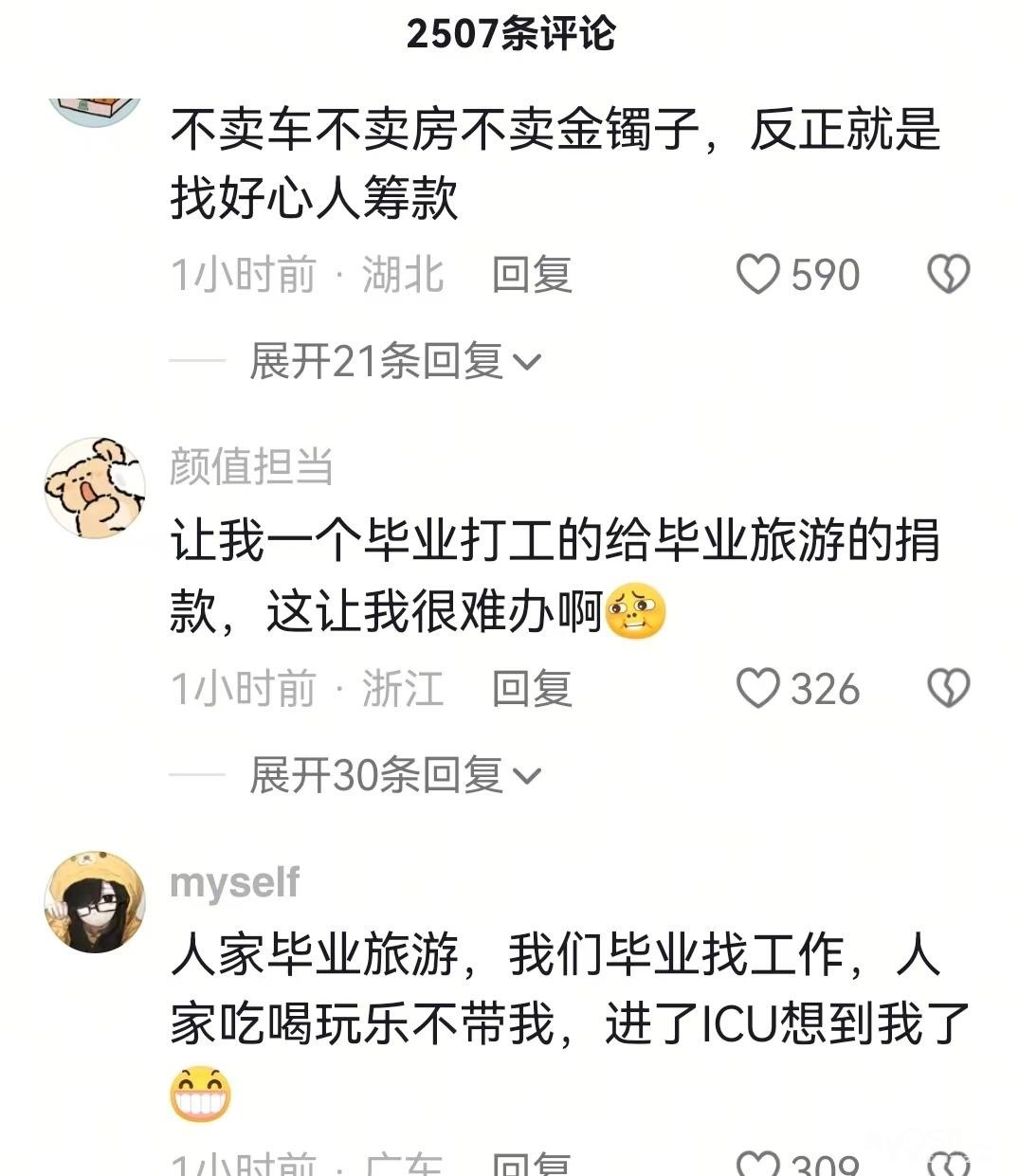Screen dimensions: 1019x1176
Task: Like the Hubei comment with 590 likes
Action: tap(758, 275)
